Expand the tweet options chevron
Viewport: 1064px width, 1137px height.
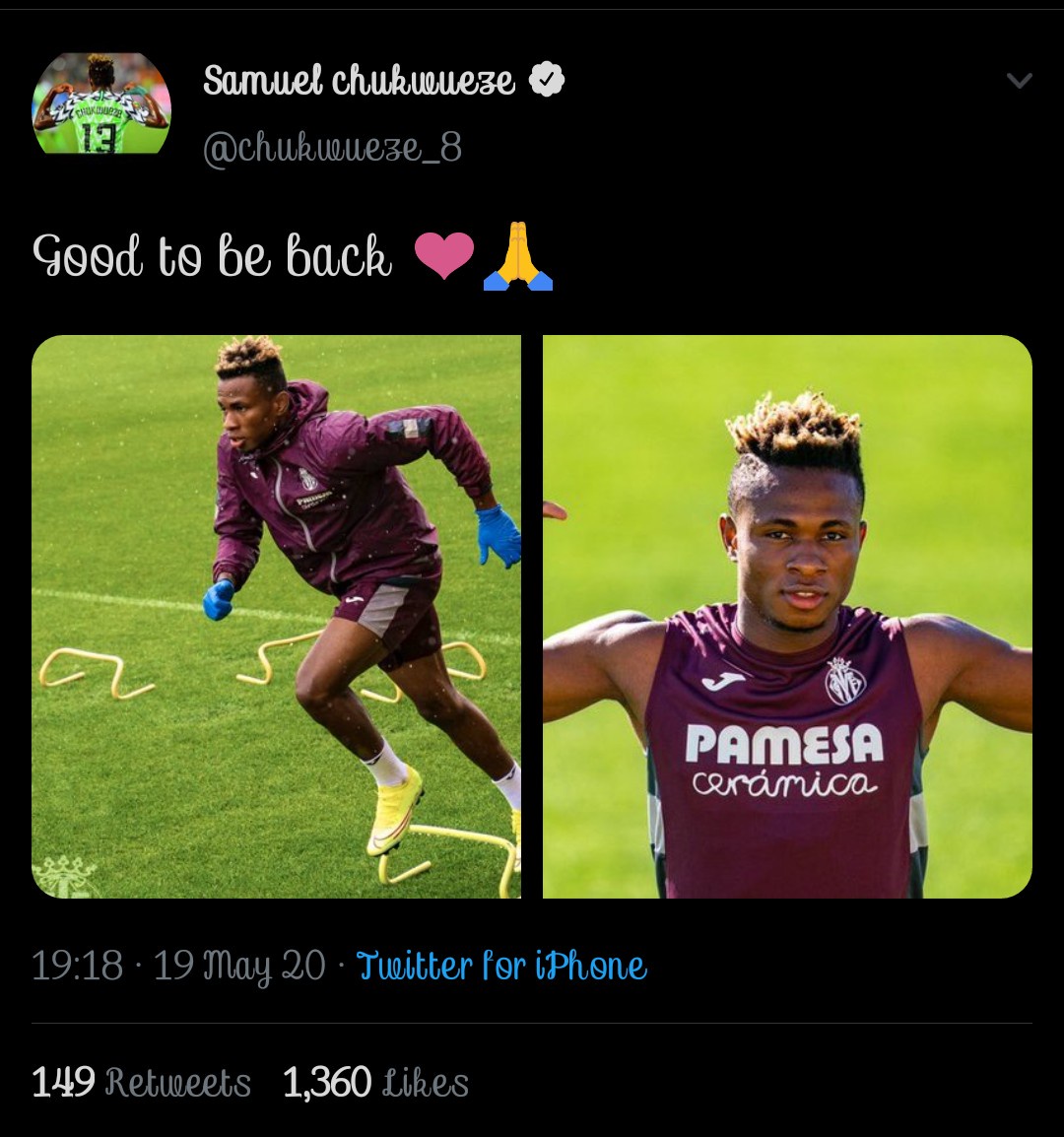point(1020,81)
